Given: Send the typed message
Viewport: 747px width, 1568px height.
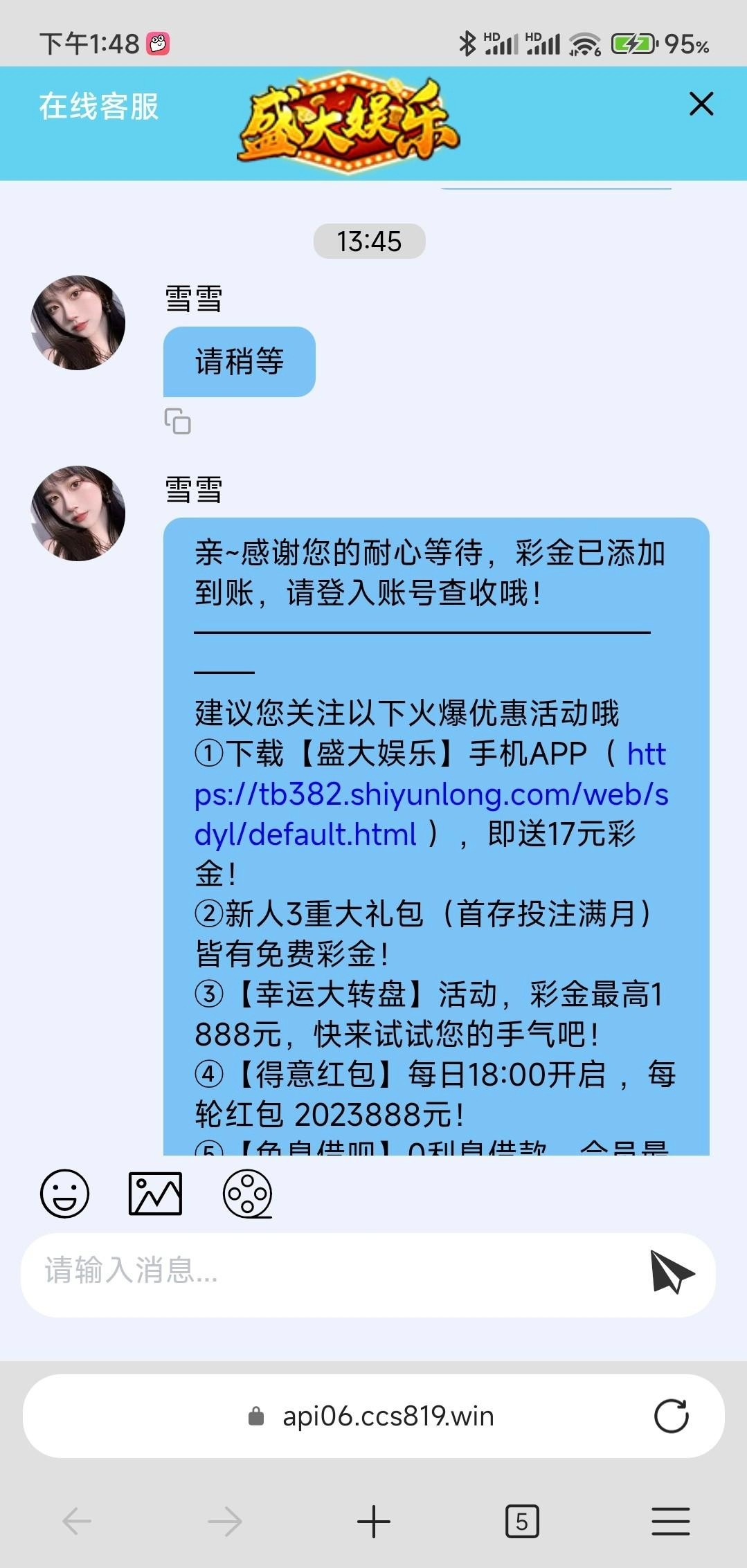Looking at the screenshot, I should pos(672,1273).
